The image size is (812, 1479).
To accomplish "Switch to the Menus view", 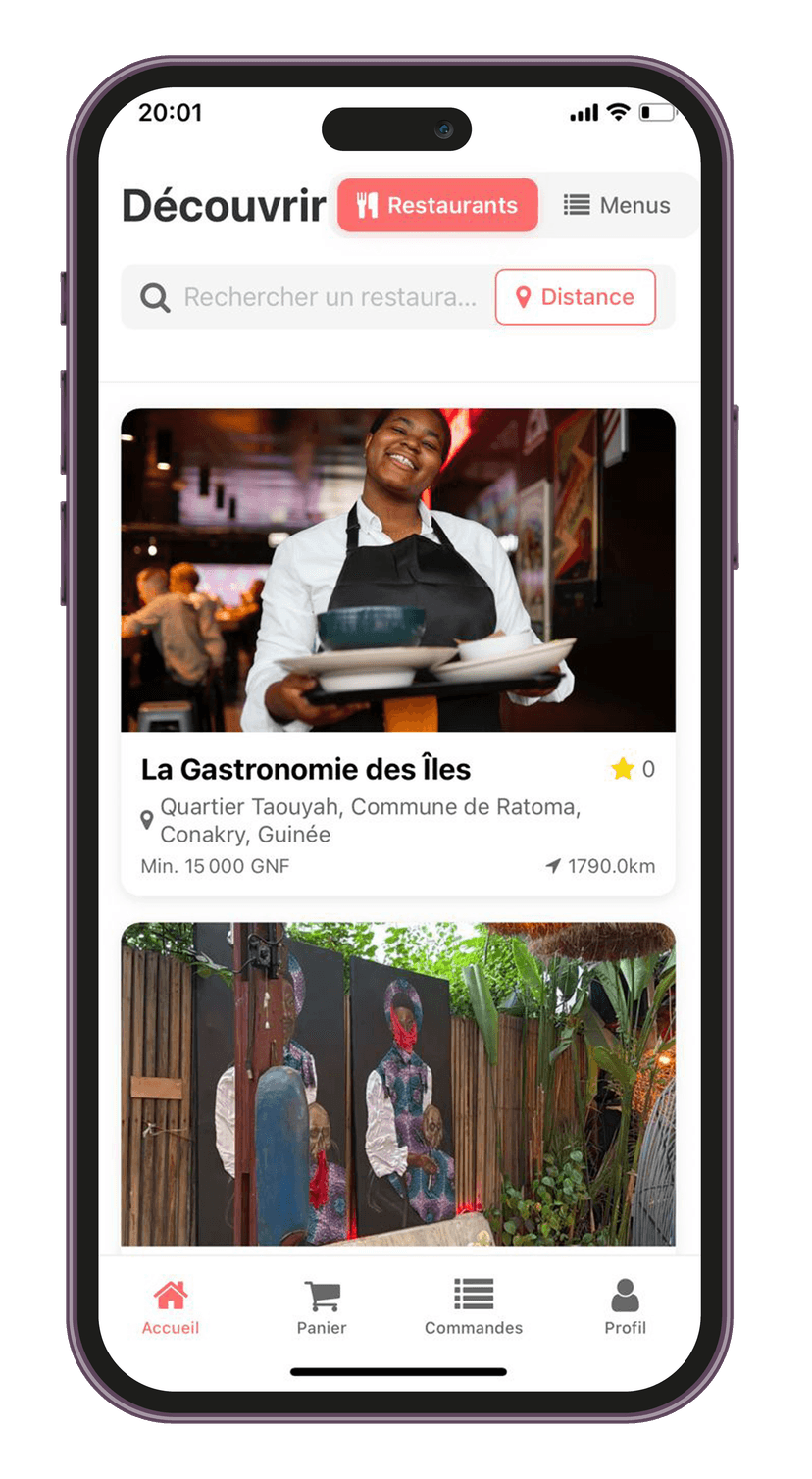I will click(617, 205).
